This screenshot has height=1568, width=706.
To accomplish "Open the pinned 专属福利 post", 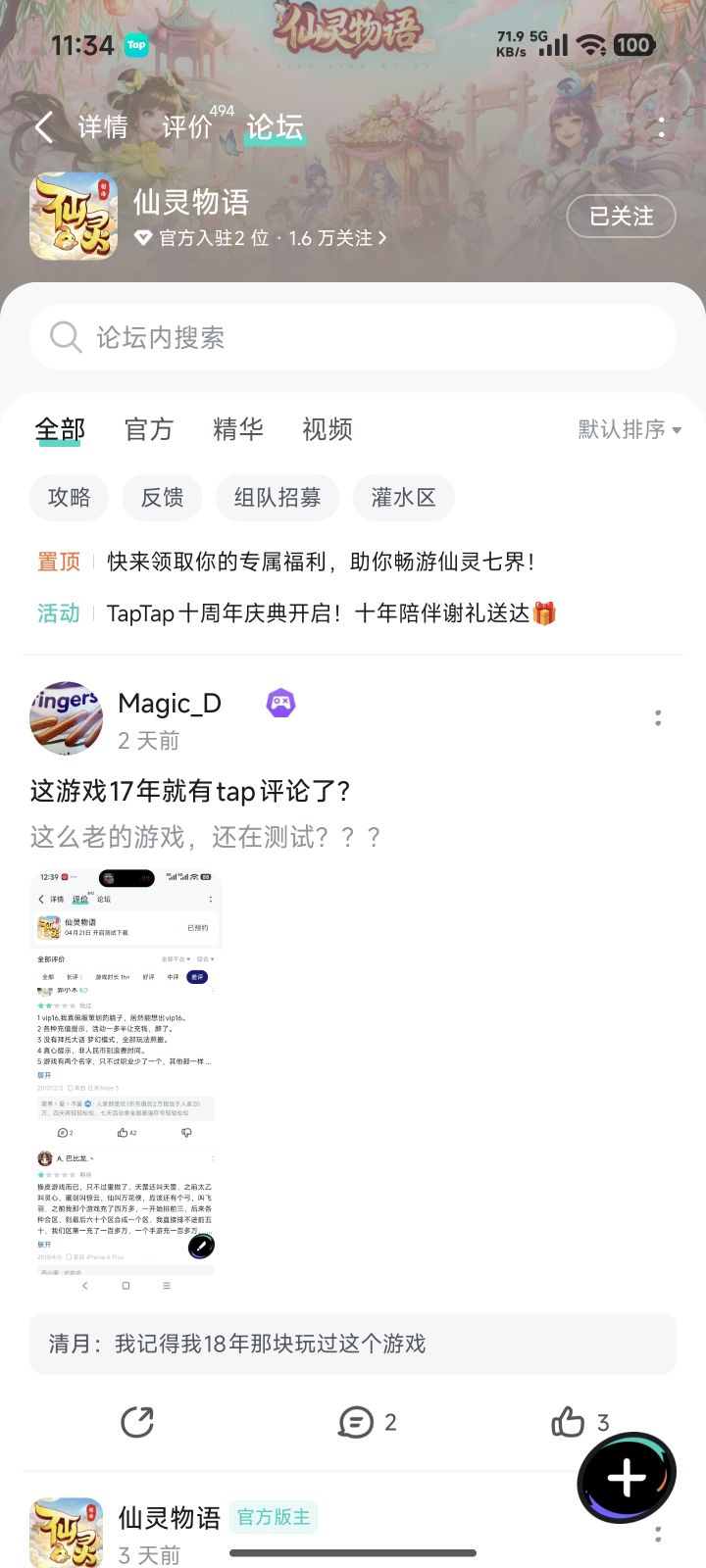I will (320, 562).
